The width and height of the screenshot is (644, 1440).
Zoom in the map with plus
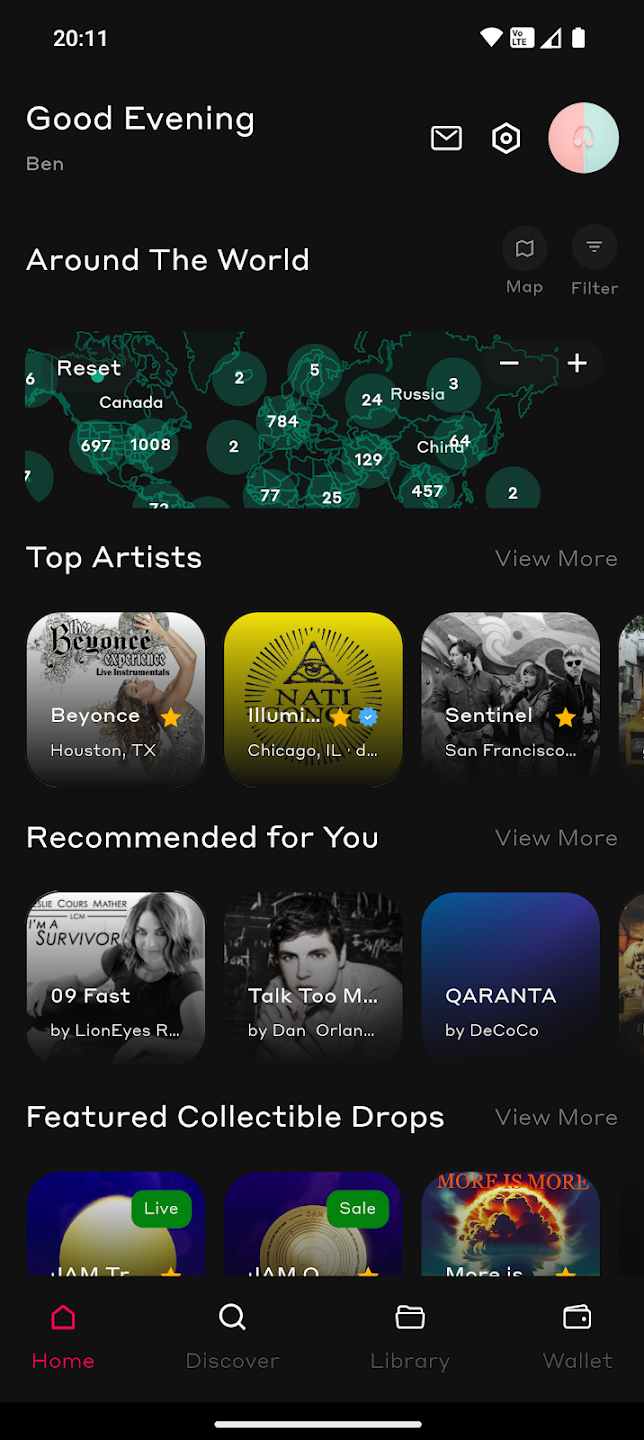(577, 363)
